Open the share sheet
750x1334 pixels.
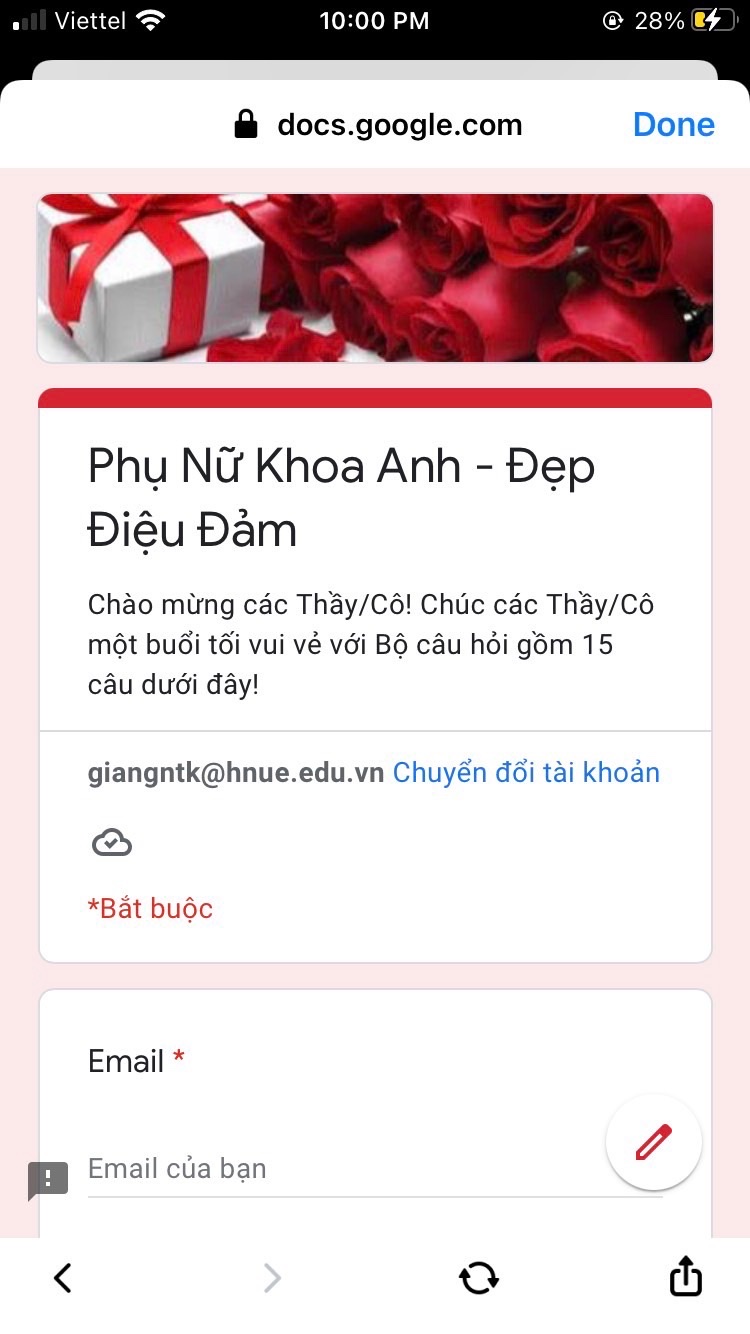tap(685, 1277)
